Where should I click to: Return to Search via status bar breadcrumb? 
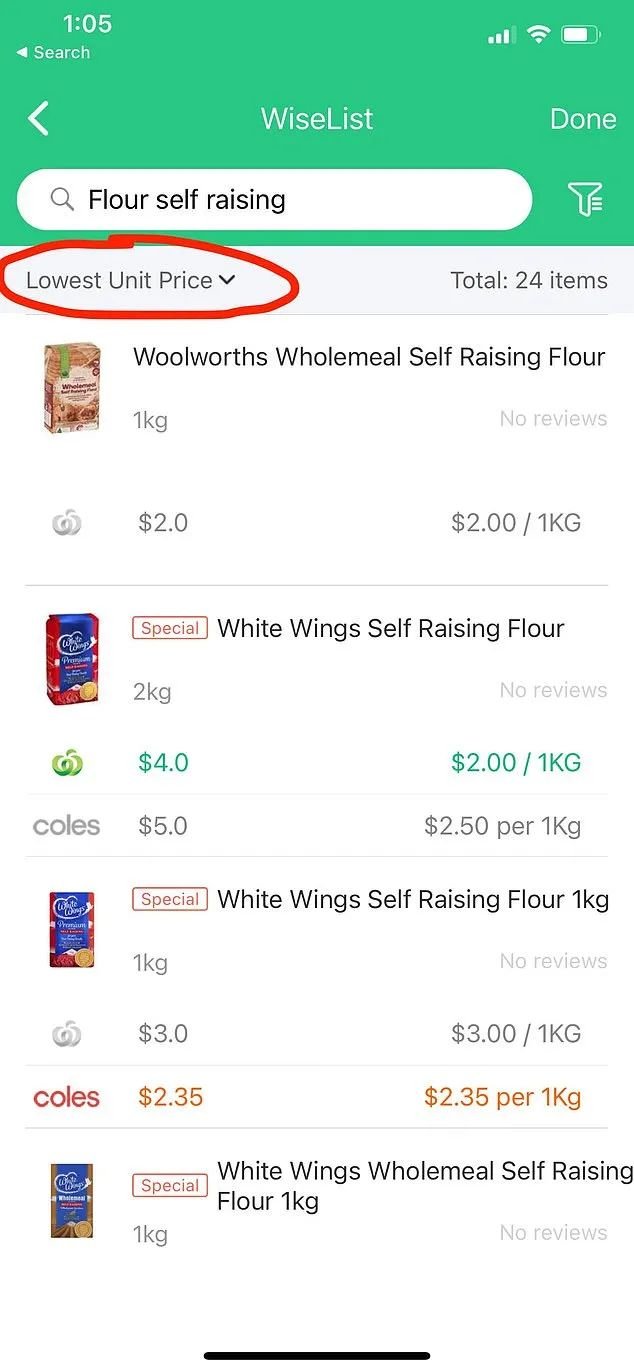tap(53, 52)
